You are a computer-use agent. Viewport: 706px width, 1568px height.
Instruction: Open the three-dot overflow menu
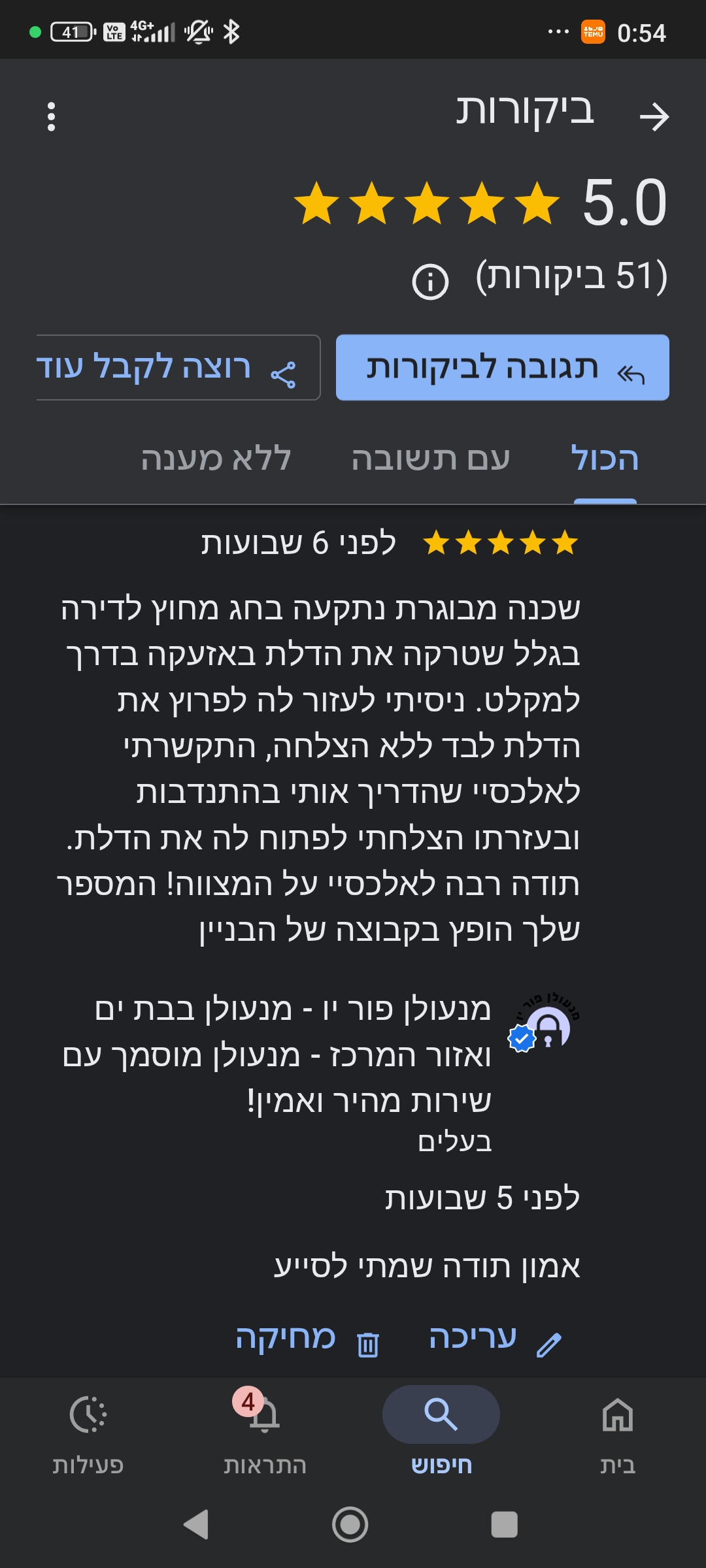tap(51, 117)
